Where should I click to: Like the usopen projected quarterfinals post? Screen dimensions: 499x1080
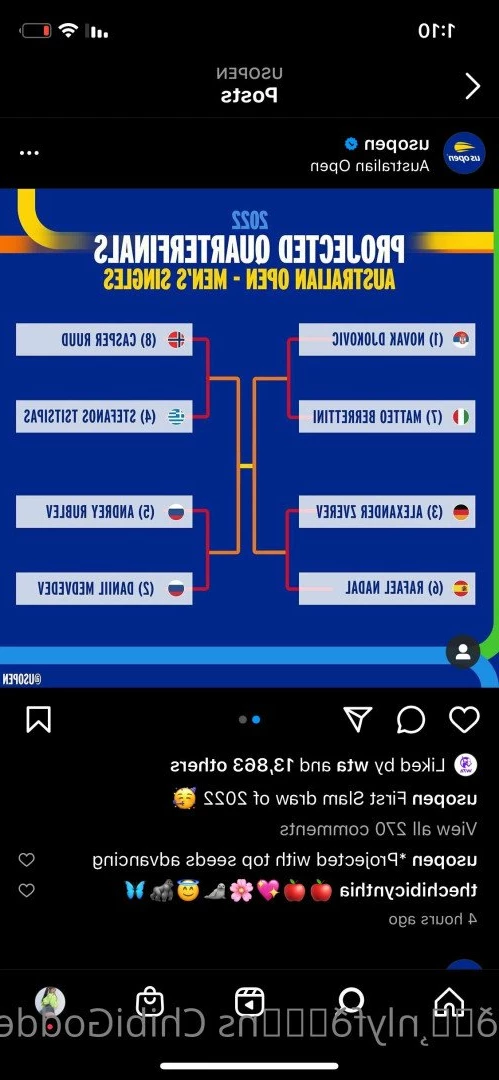465,719
